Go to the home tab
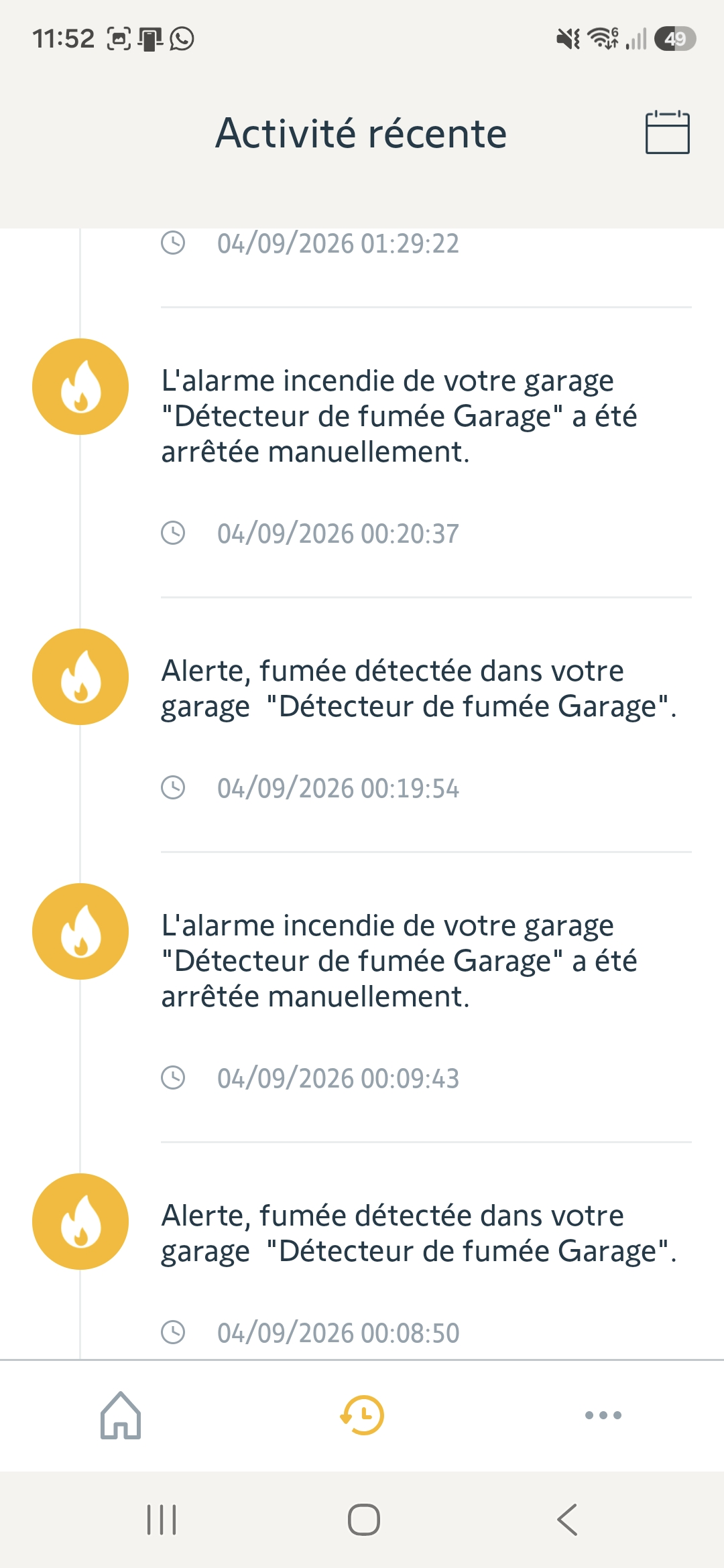Viewport: 724px width, 1568px height. (121, 1415)
